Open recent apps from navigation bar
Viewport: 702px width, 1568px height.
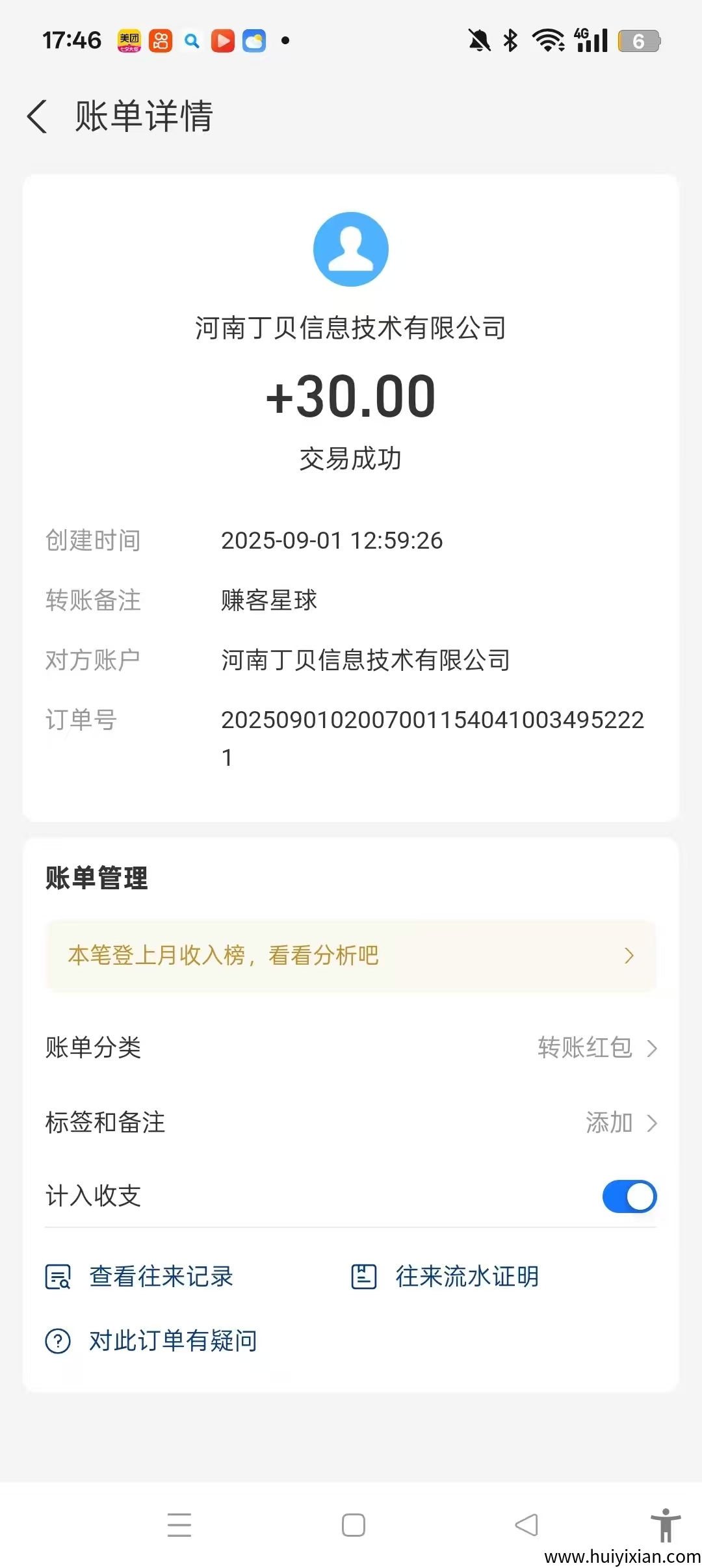pos(179,1525)
